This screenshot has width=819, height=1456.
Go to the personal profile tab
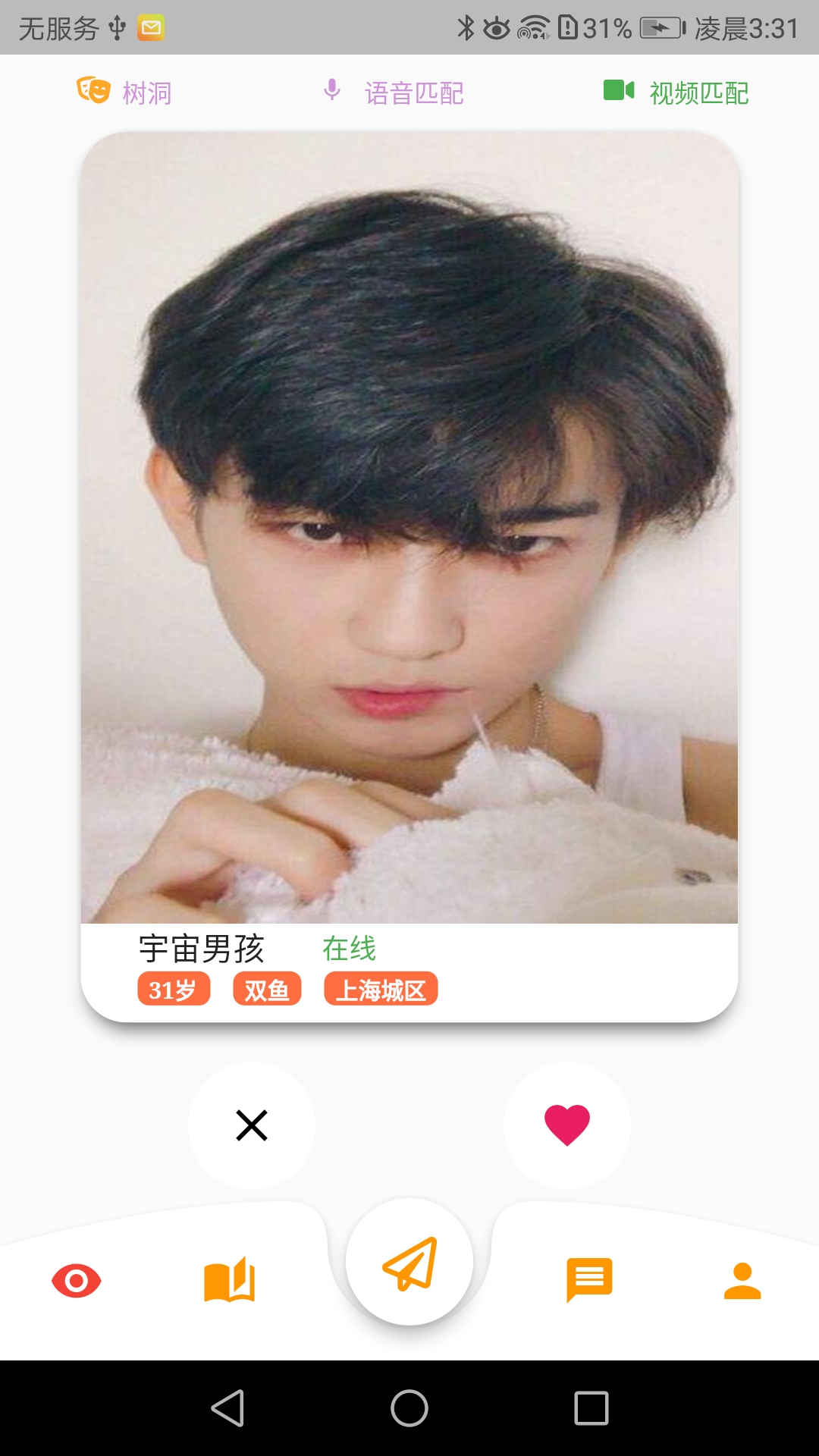click(x=742, y=1281)
